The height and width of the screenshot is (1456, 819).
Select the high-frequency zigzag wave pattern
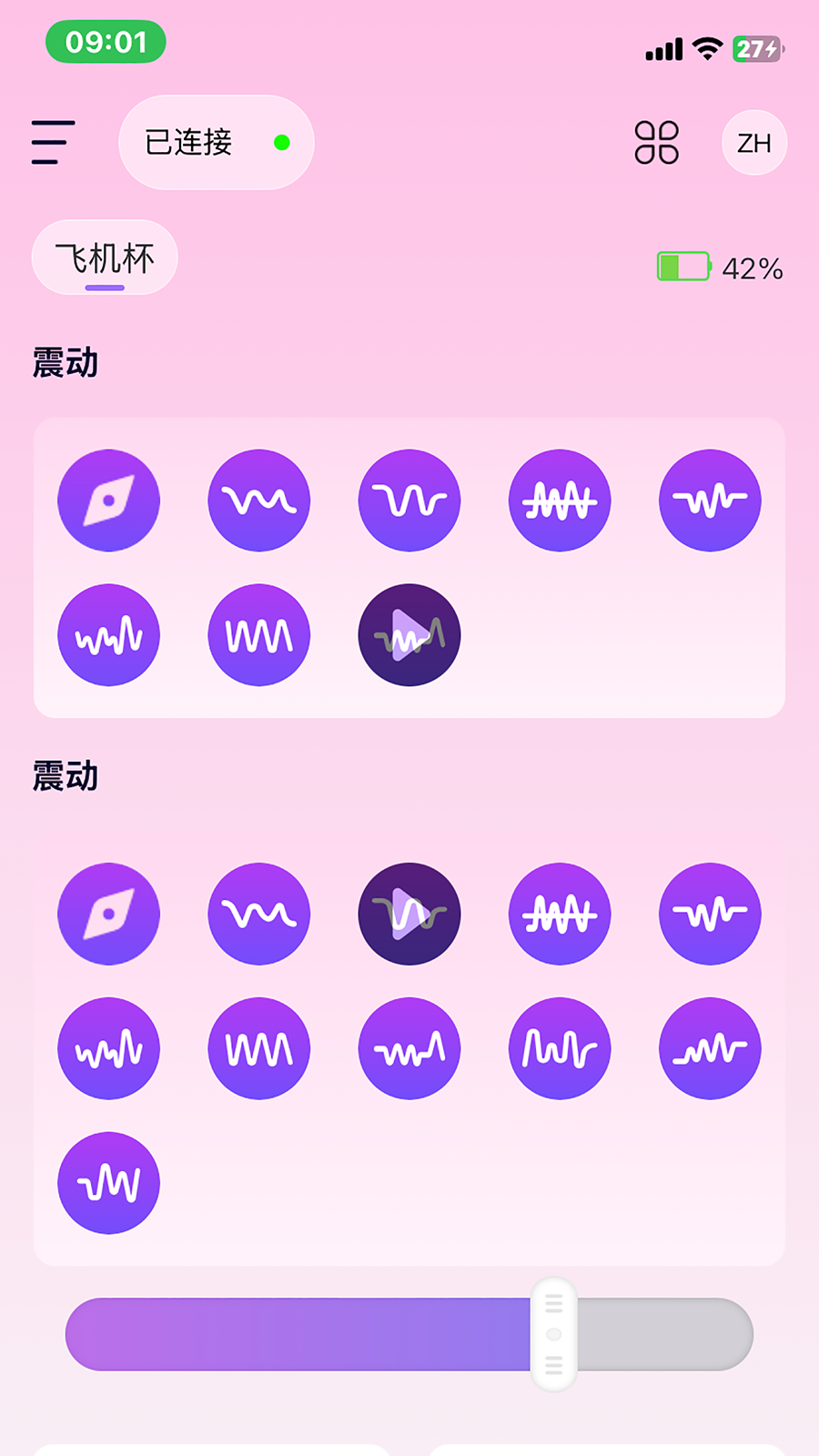point(559,500)
